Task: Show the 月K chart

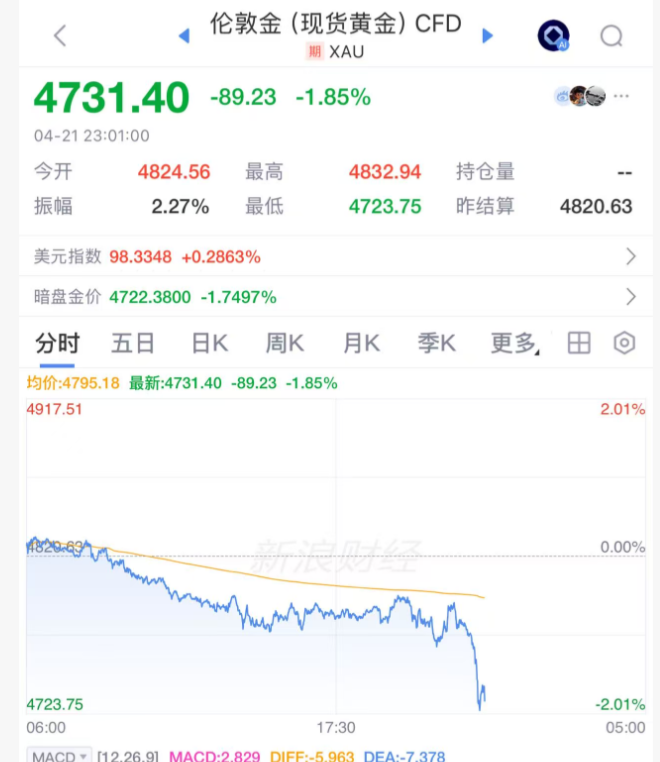Action: click(x=361, y=344)
